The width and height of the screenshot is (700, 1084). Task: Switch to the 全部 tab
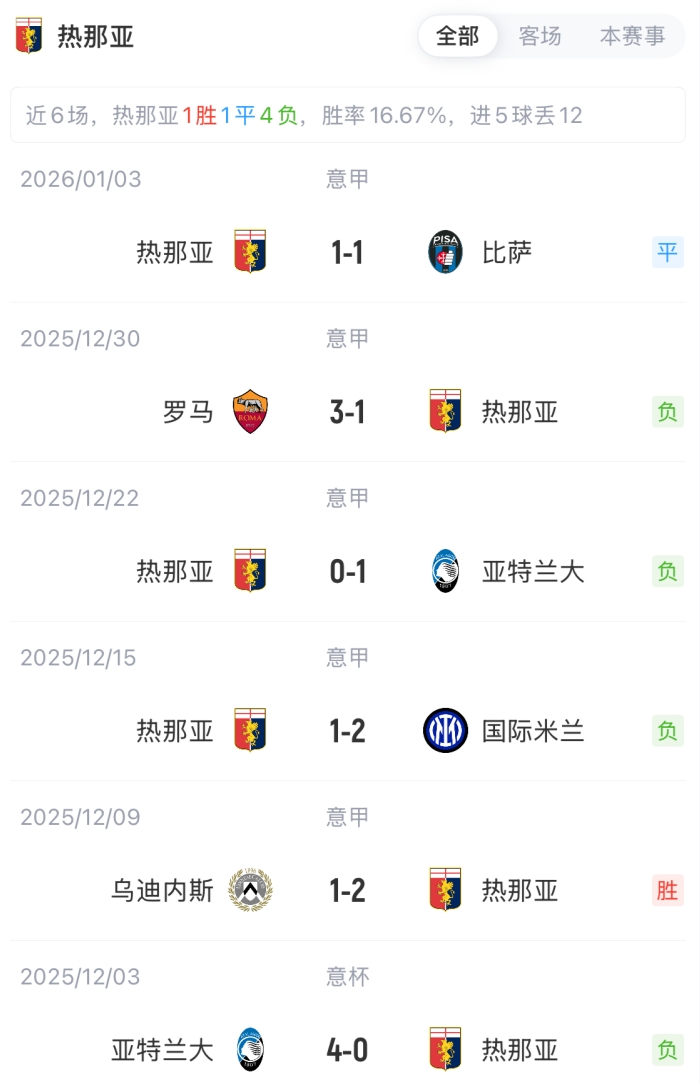click(x=458, y=37)
